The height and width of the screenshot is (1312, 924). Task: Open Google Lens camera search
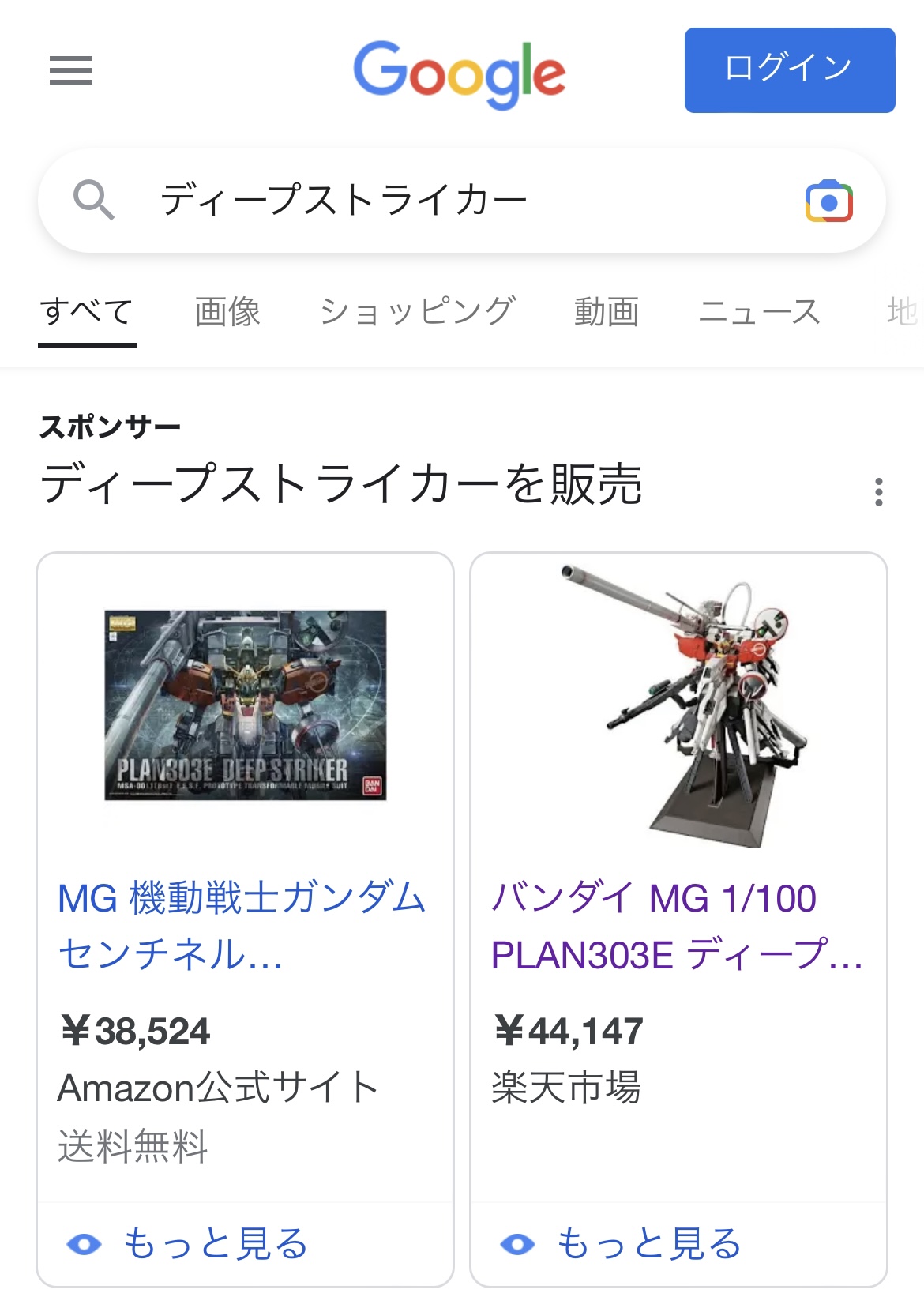click(828, 201)
